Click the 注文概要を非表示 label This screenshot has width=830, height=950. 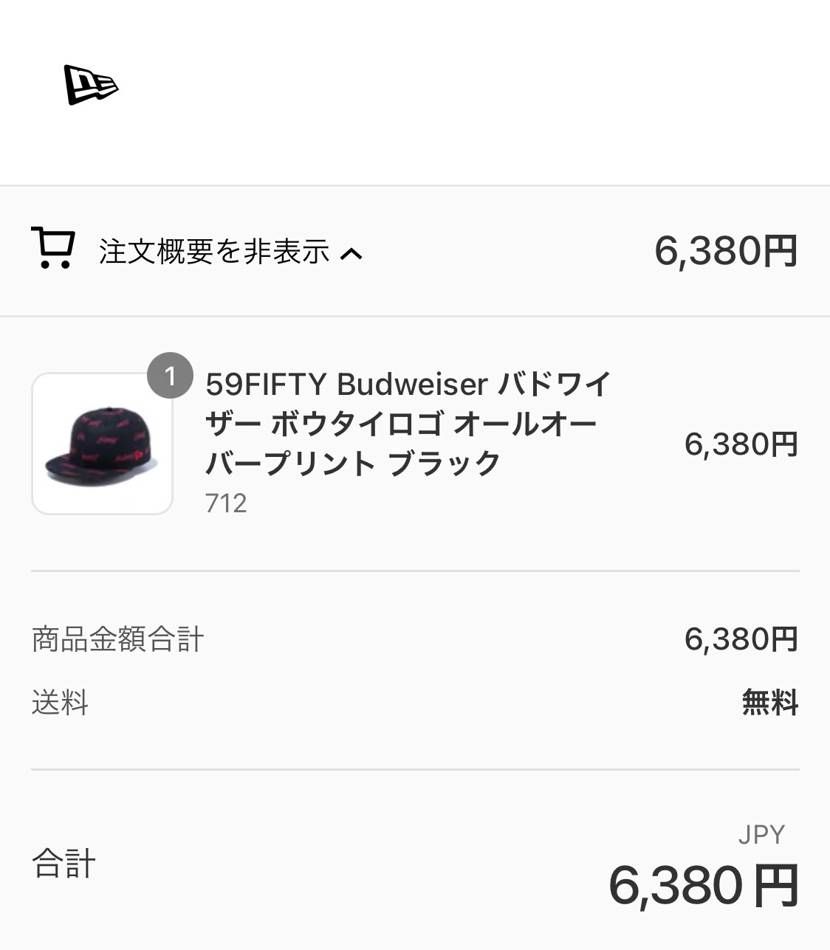coord(213,252)
